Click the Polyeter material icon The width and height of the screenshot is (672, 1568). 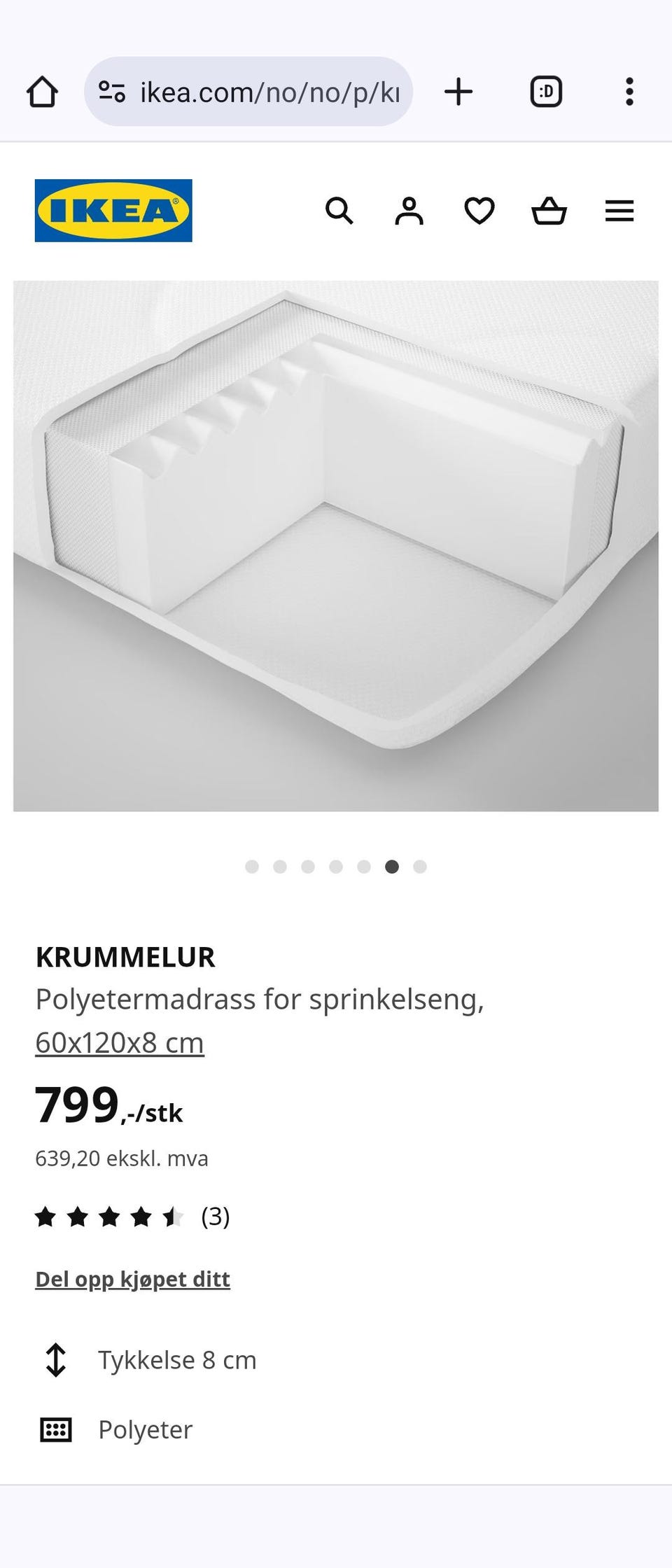point(56,1429)
